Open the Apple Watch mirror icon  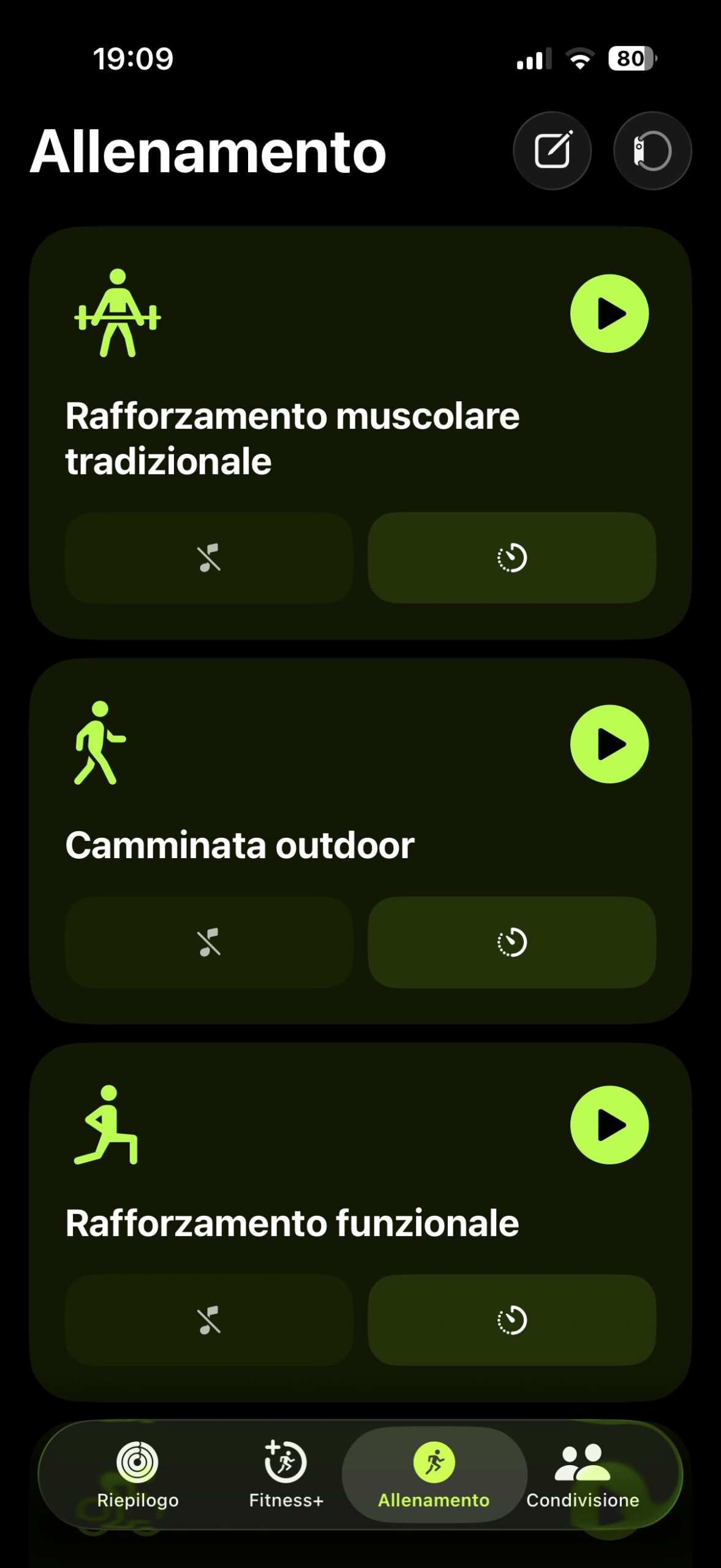[x=652, y=151]
